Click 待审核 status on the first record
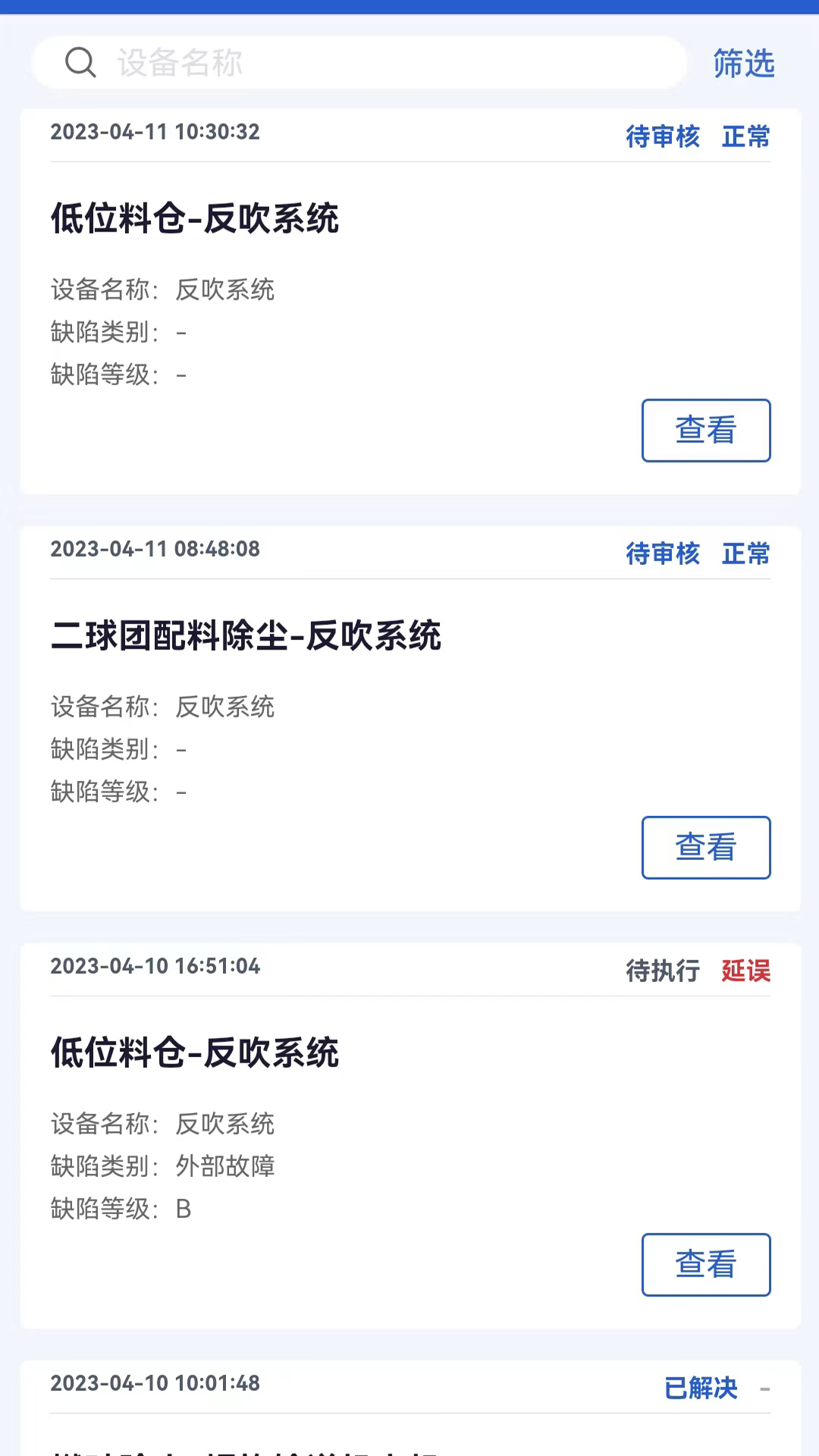This screenshot has height=1456, width=819. [x=662, y=136]
